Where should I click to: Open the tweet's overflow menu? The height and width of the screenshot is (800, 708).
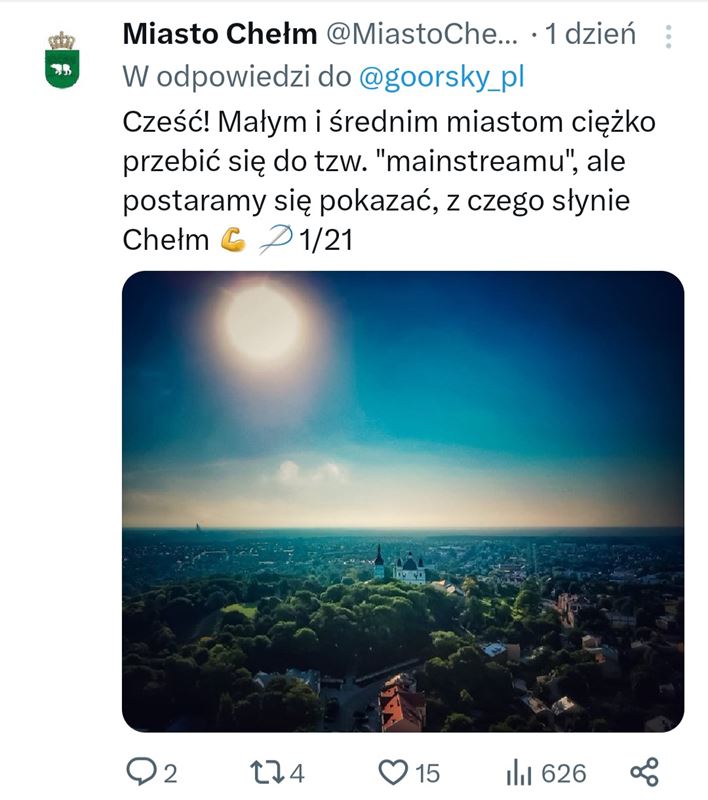[x=668, y=36]
